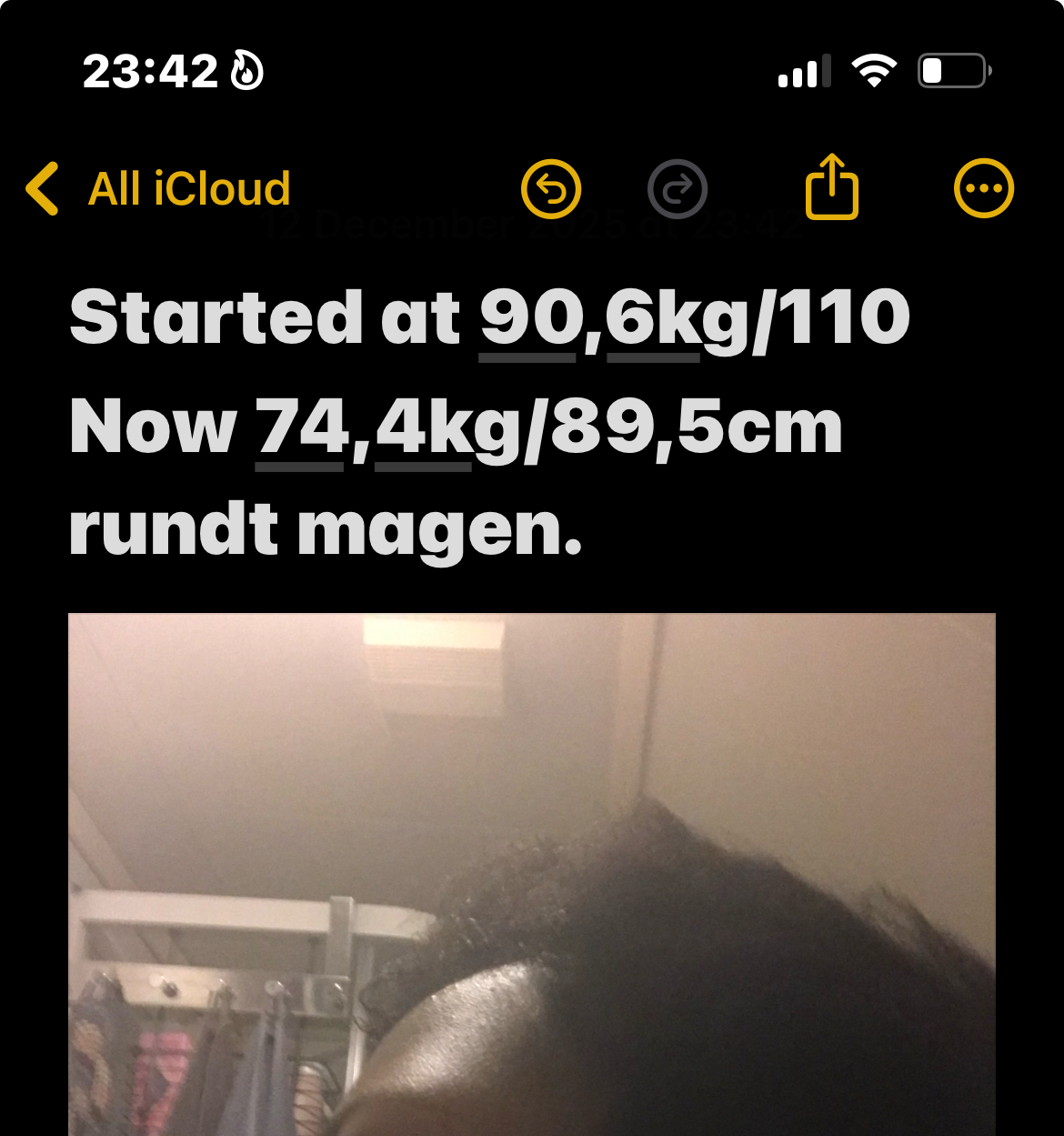
Task: Go back to All iCloud folder
Action: [159, 189]
